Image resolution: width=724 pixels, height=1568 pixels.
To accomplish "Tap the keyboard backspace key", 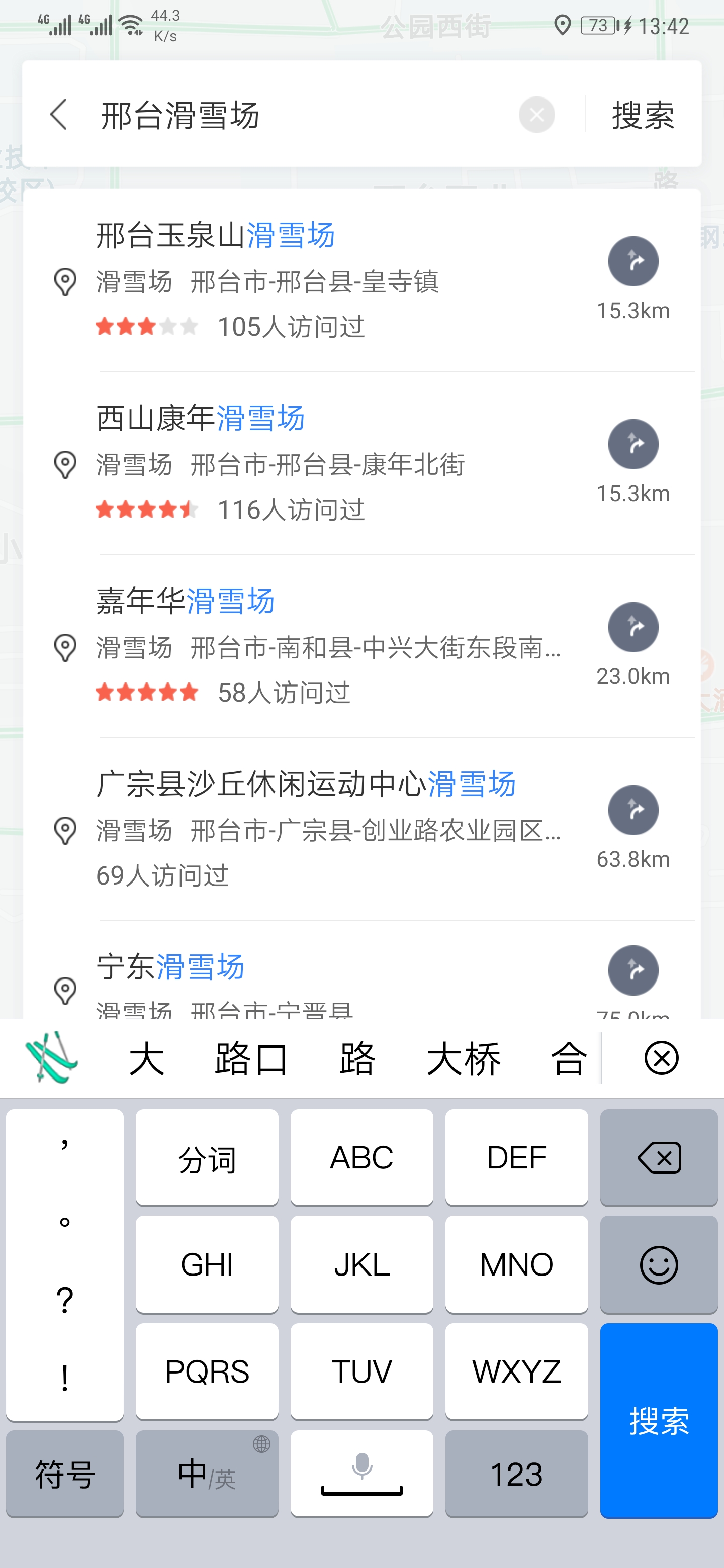I will 659,1157.
